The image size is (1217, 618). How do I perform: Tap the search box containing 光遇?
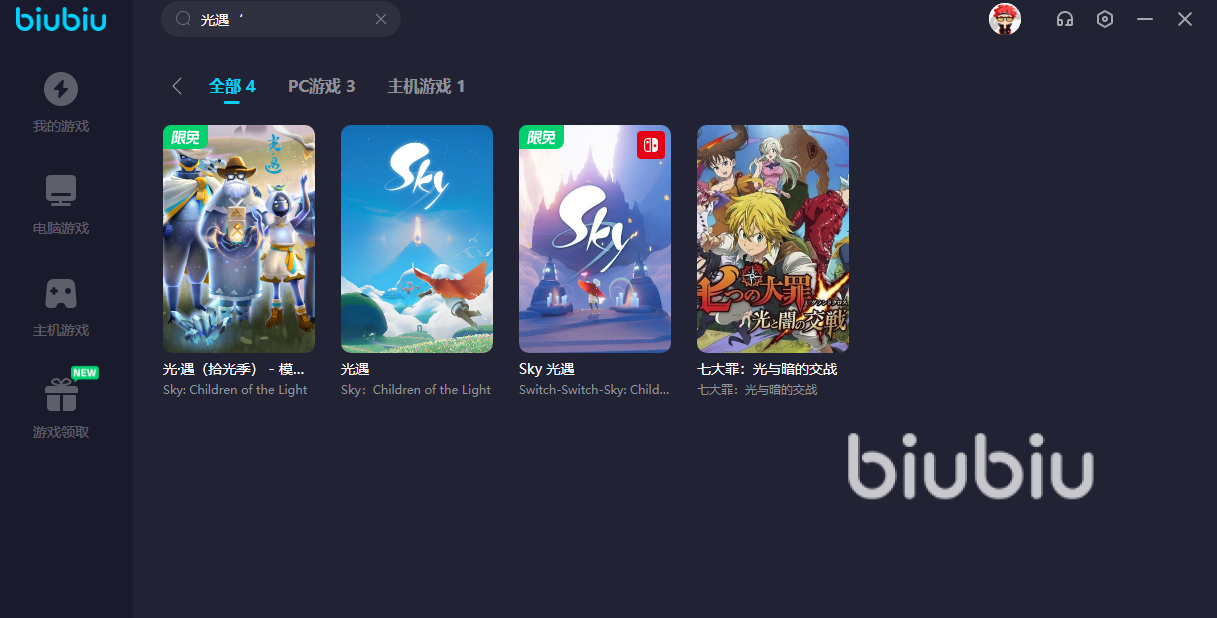coord(280,19)
